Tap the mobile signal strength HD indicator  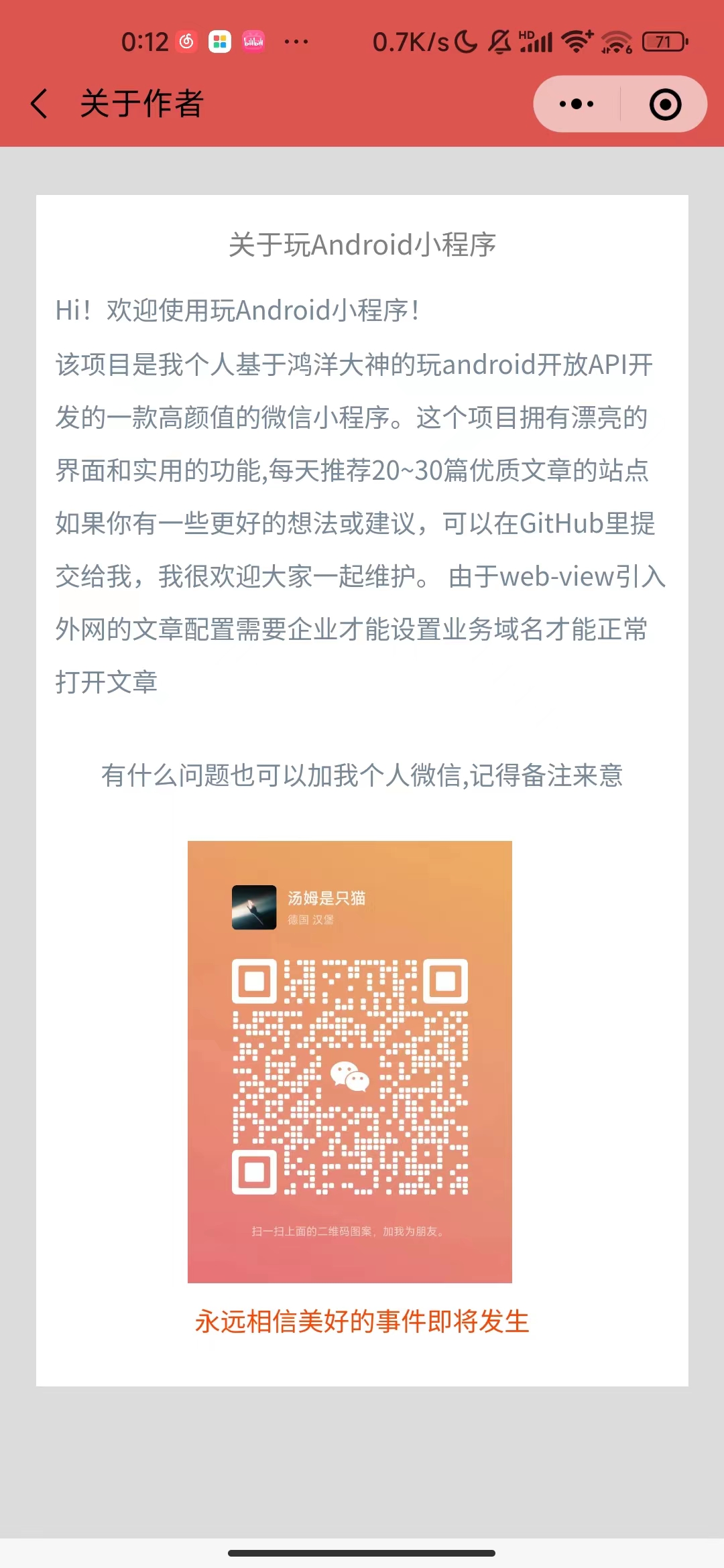536,41
